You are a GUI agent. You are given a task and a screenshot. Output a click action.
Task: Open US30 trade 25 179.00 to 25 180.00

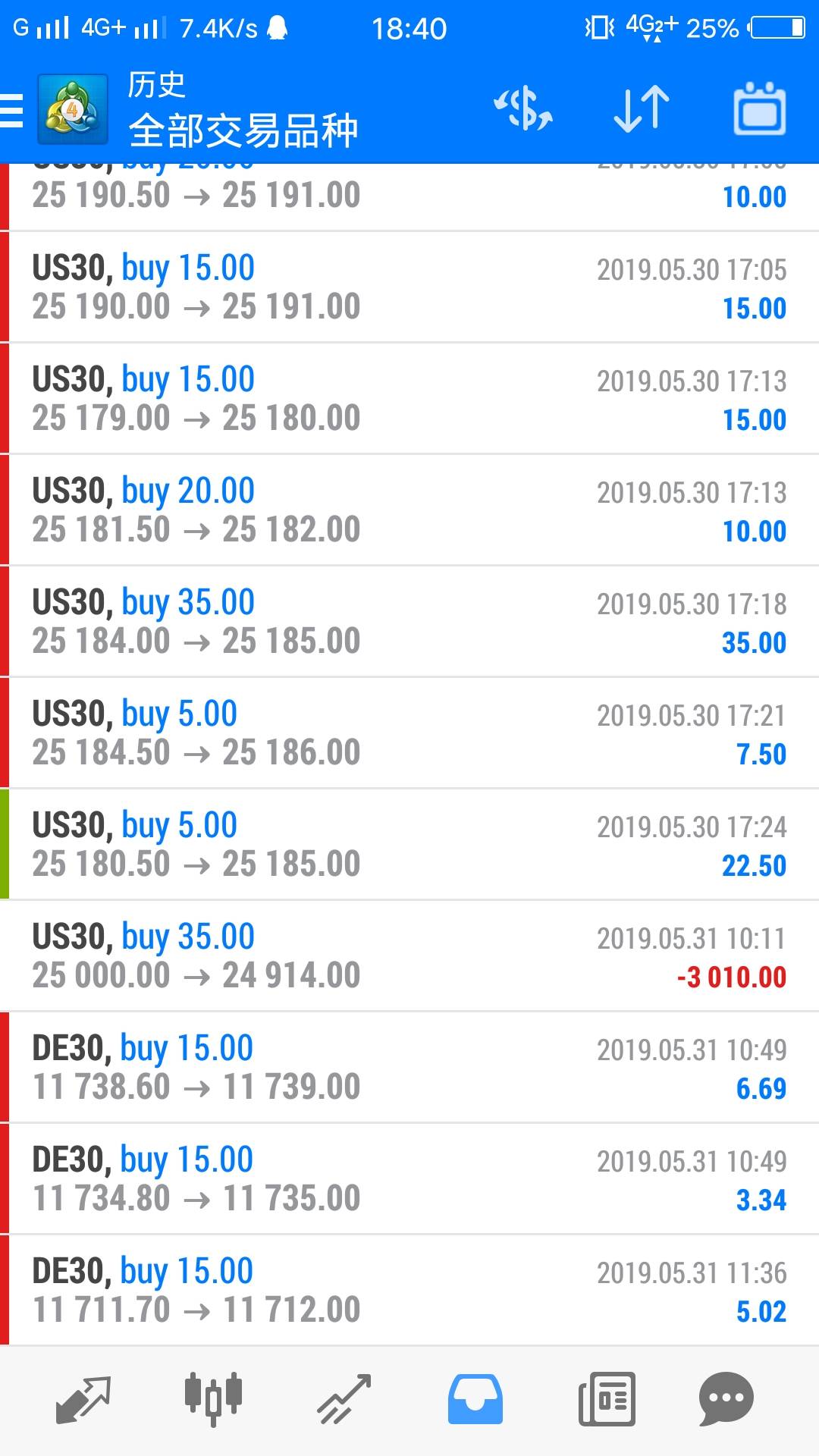click(409, 398)
